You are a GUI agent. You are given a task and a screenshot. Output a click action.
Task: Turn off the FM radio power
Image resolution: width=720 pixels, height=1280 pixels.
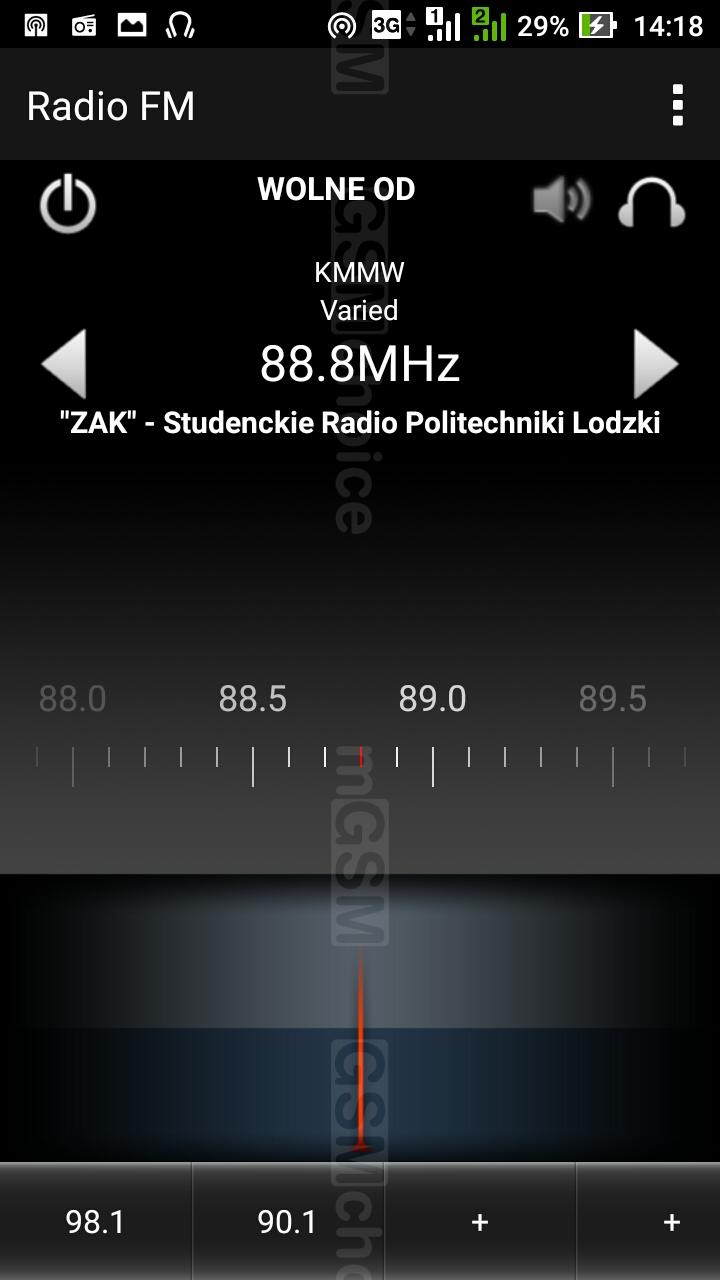tap(68, 204)
